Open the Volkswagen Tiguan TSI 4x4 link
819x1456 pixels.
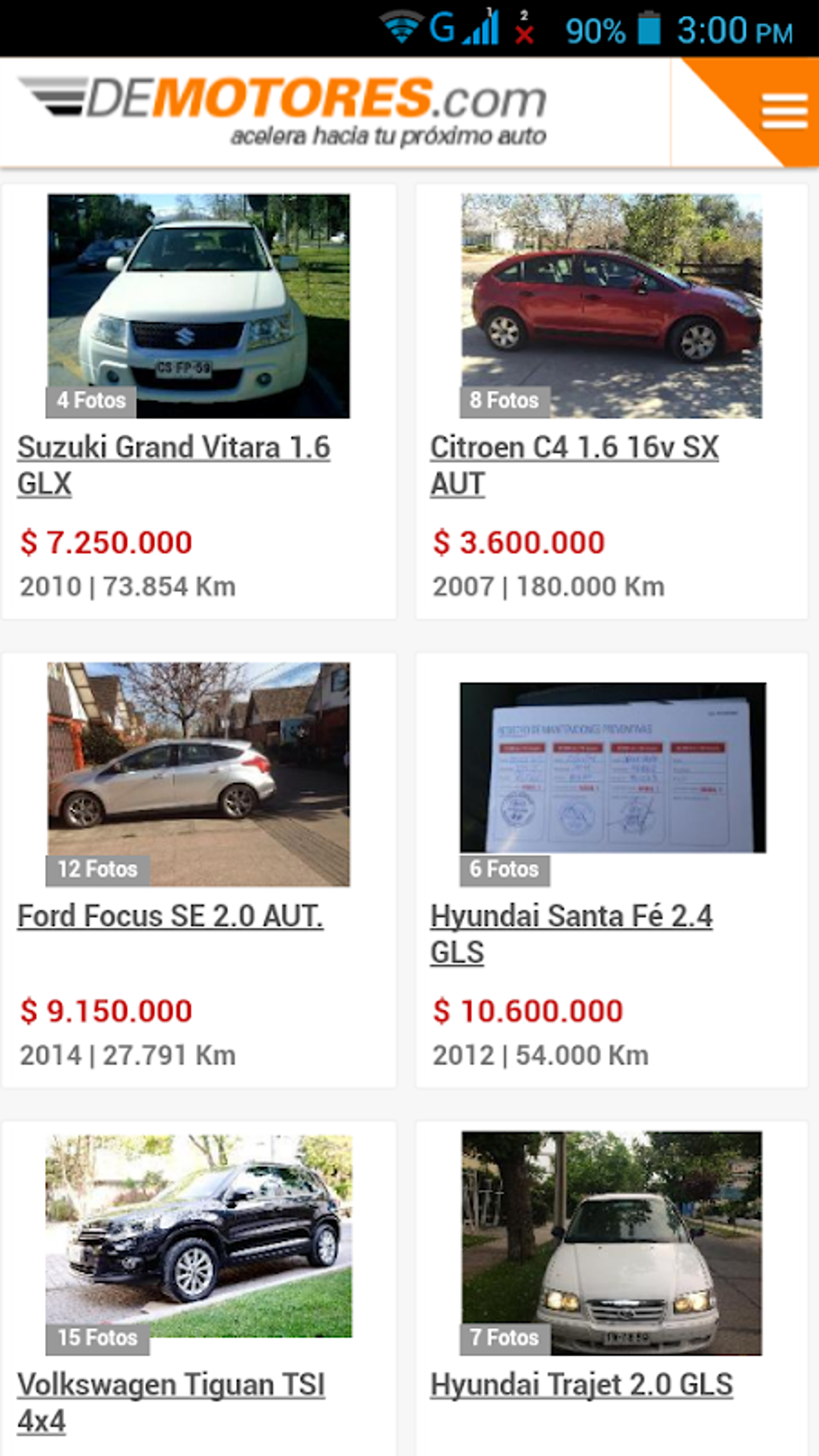(171, 1402)
